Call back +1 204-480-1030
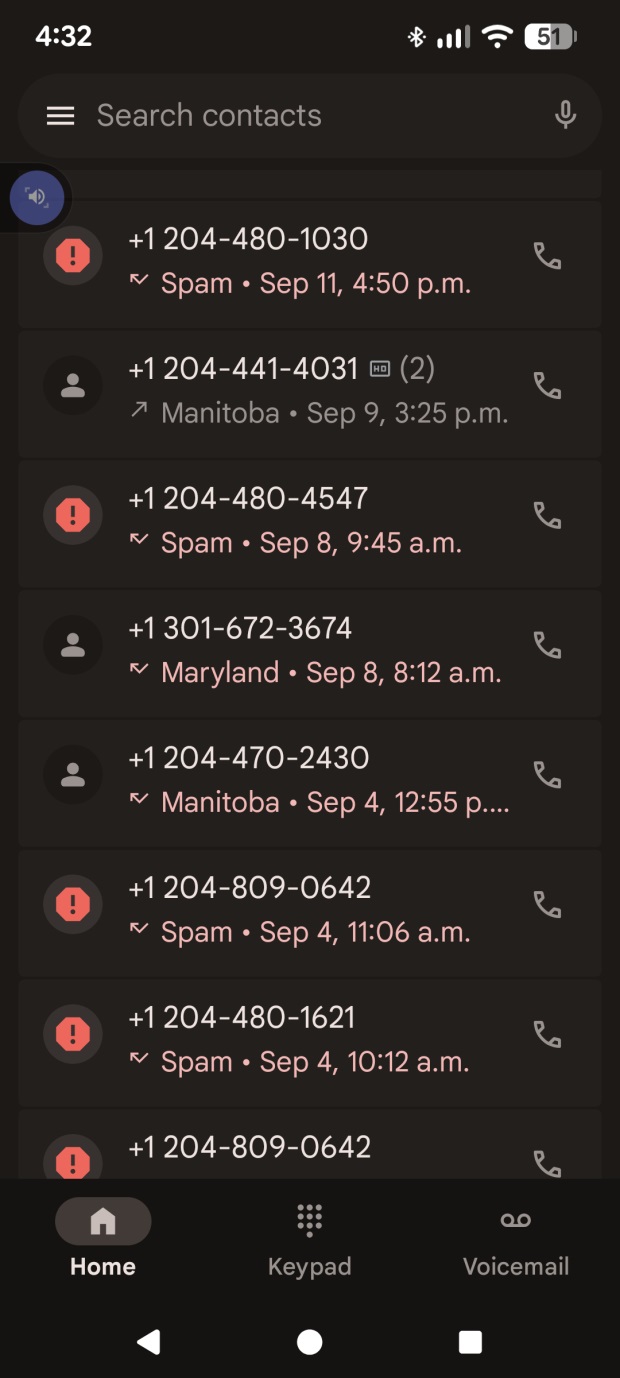The width and height of the screenshot is (620, 1378). tap(547, 257)
